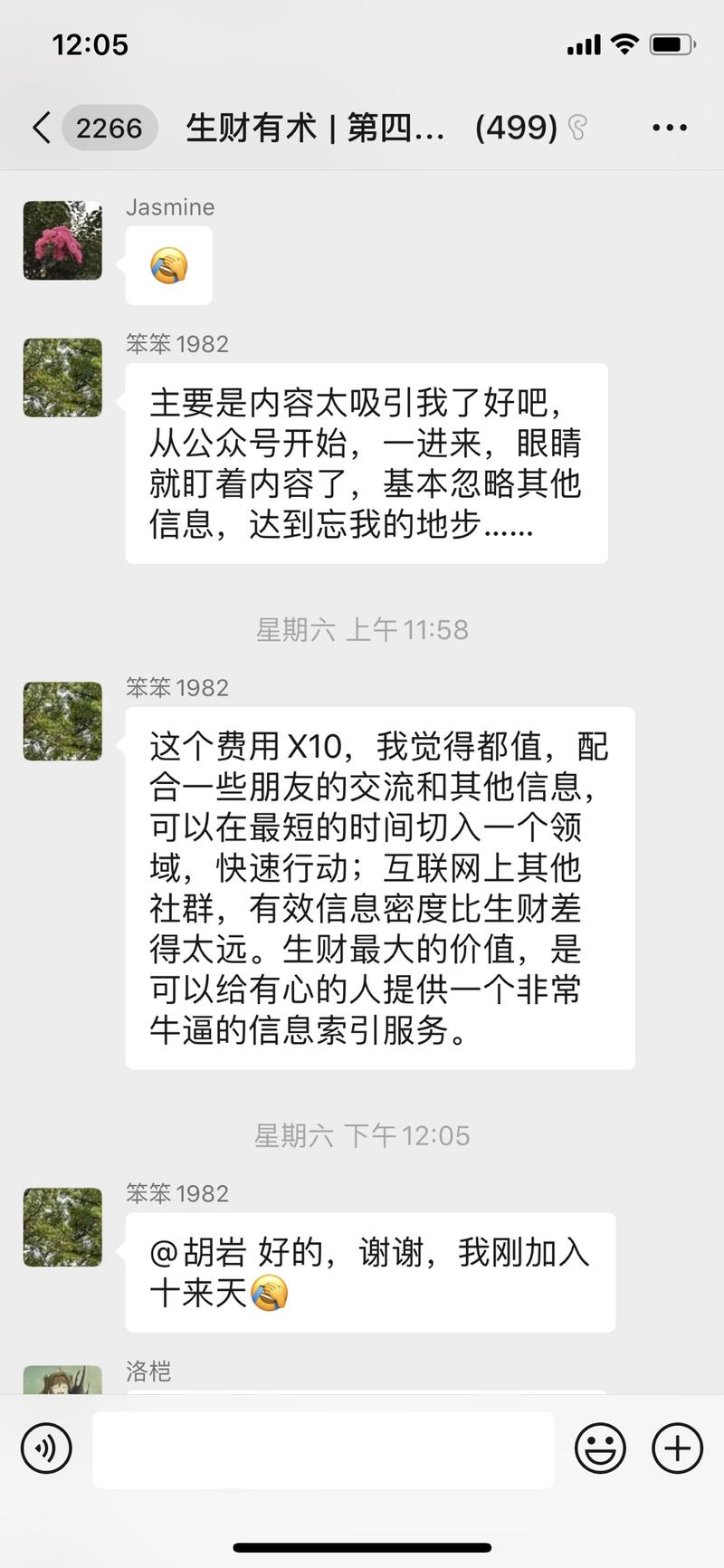Tap the 12:05 clock in status bar
Viewport: 724px width, 1568px height.
pos(90,44)
